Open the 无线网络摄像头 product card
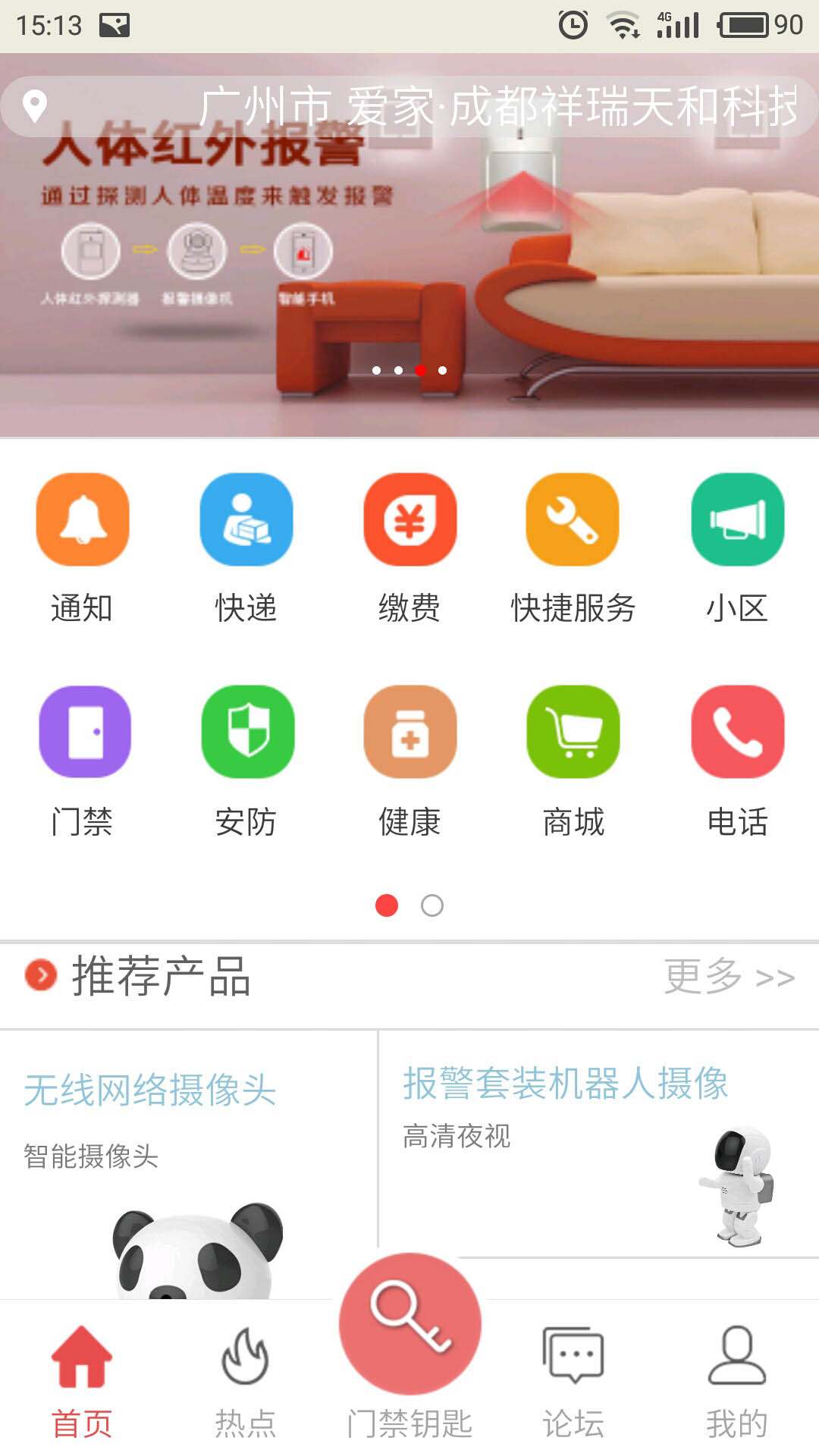819x1456 pixels. pos(188,1160)
